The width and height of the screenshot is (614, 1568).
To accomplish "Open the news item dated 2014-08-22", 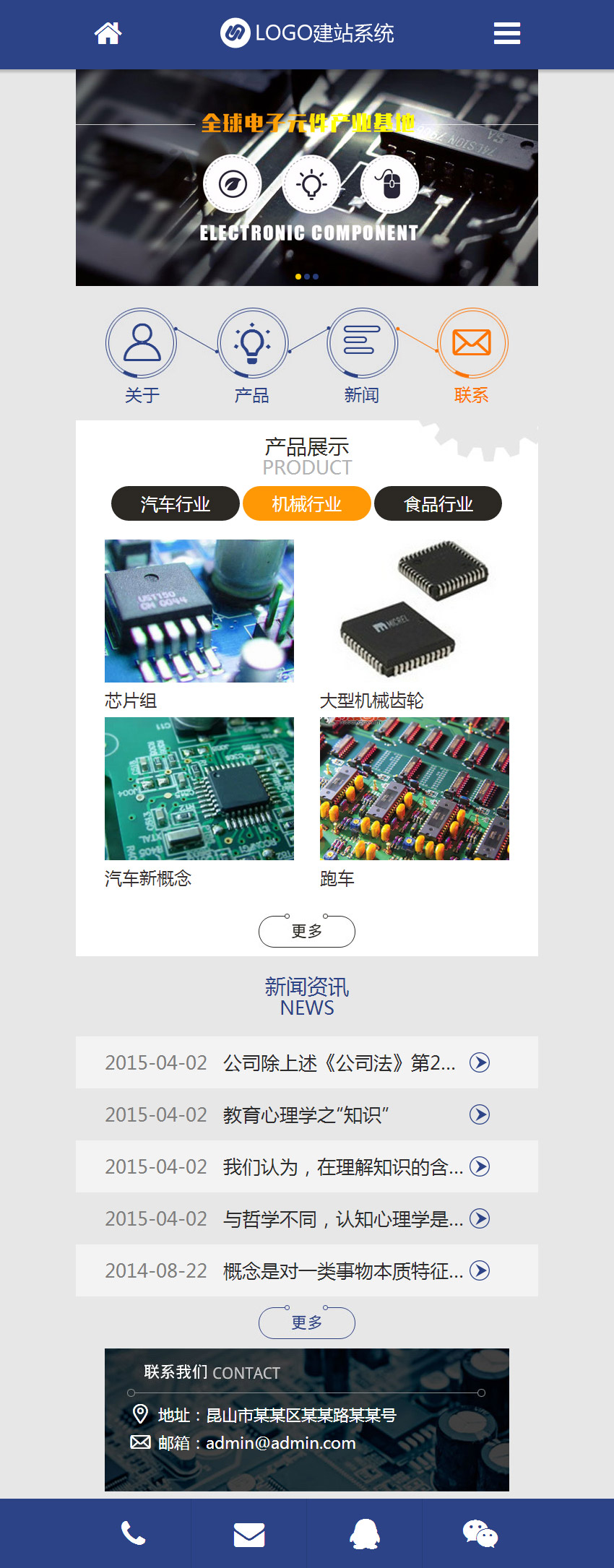I will pyautogui.click(x=306, y=1270).
